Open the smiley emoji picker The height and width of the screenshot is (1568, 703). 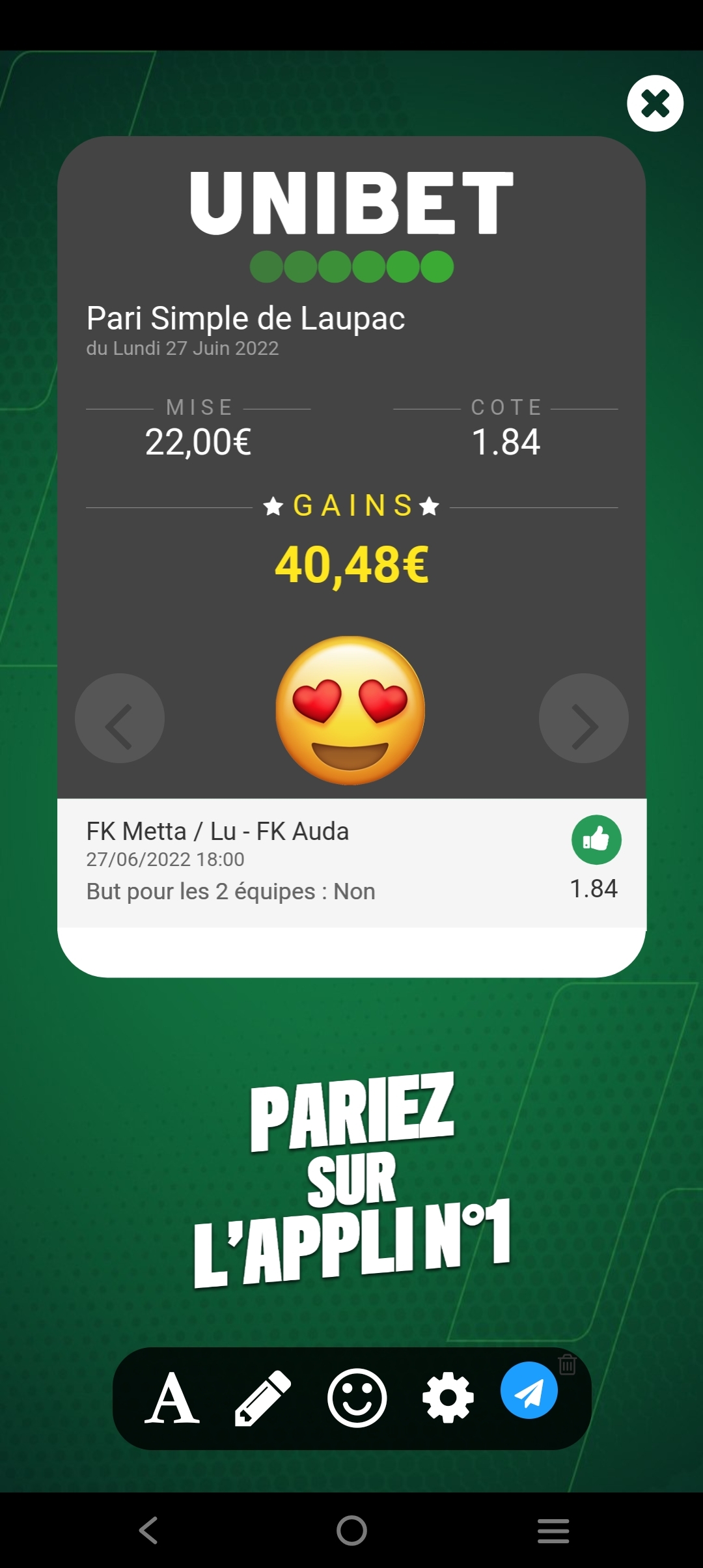[357, 1398]
